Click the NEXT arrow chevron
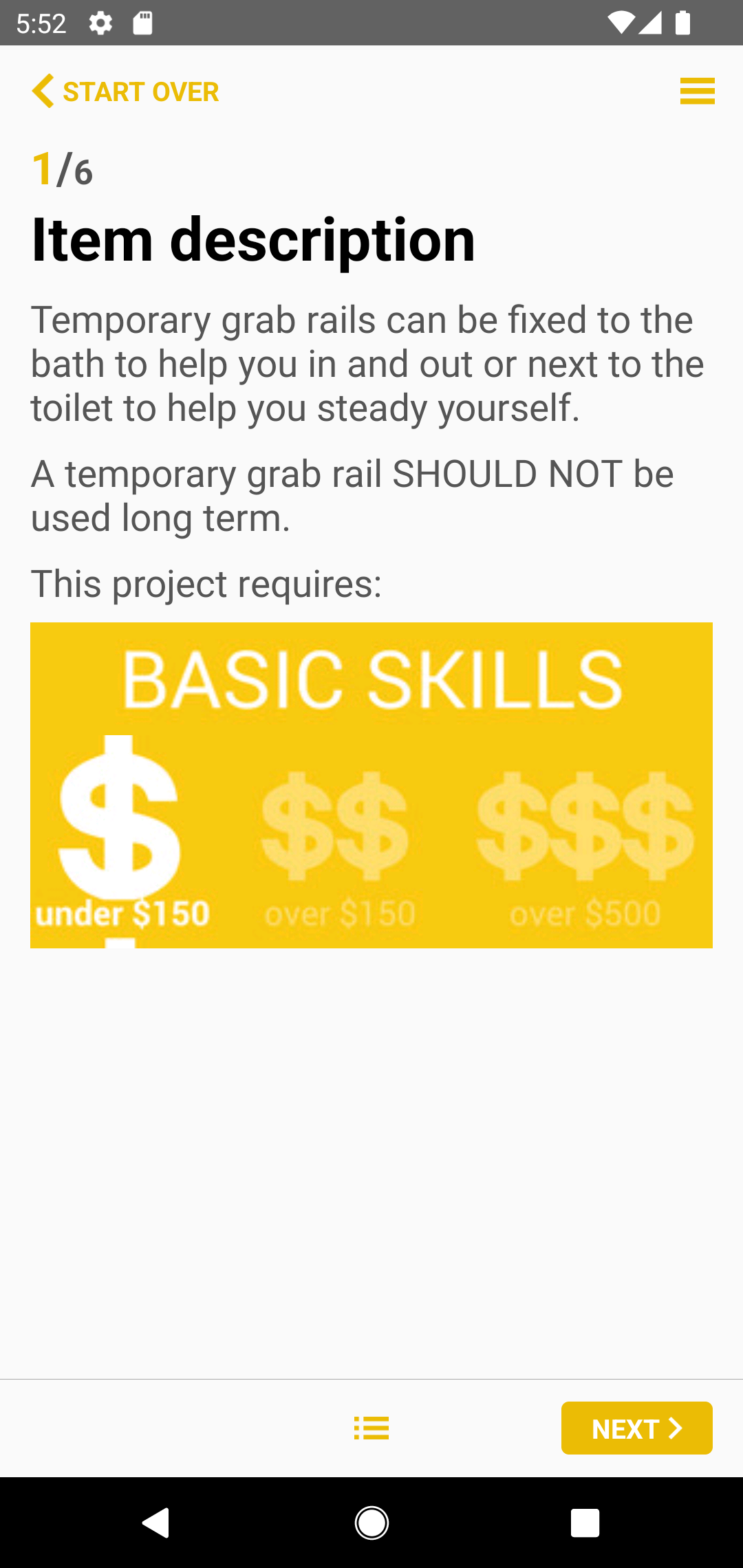Viewport: 743px width, 1568px height. pyautogui.click(x=674, y=1428)
